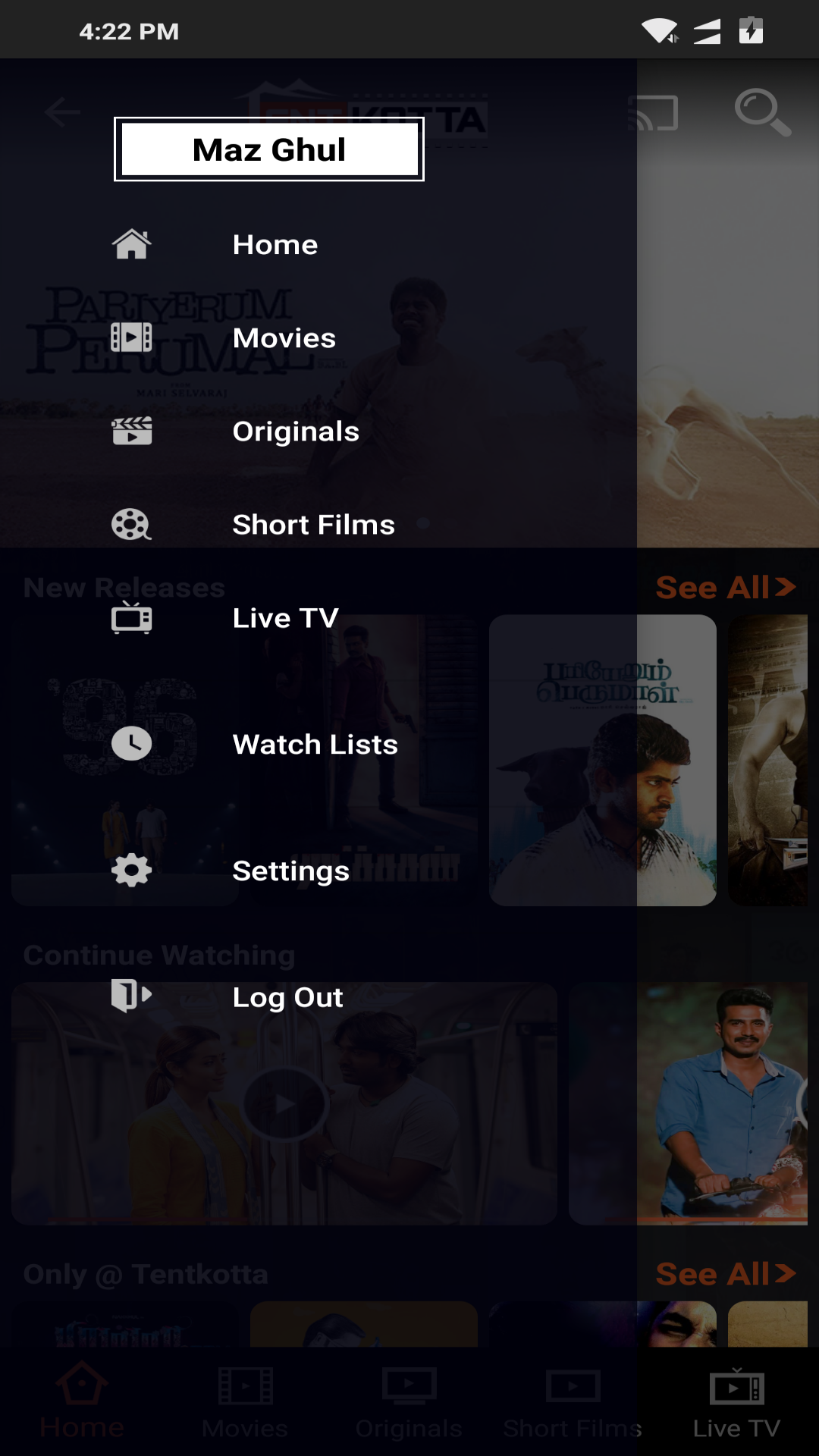Select Originals in the drawer
Image resolution: width=819 pixels, height=1456 pixels.
[296, 431]
